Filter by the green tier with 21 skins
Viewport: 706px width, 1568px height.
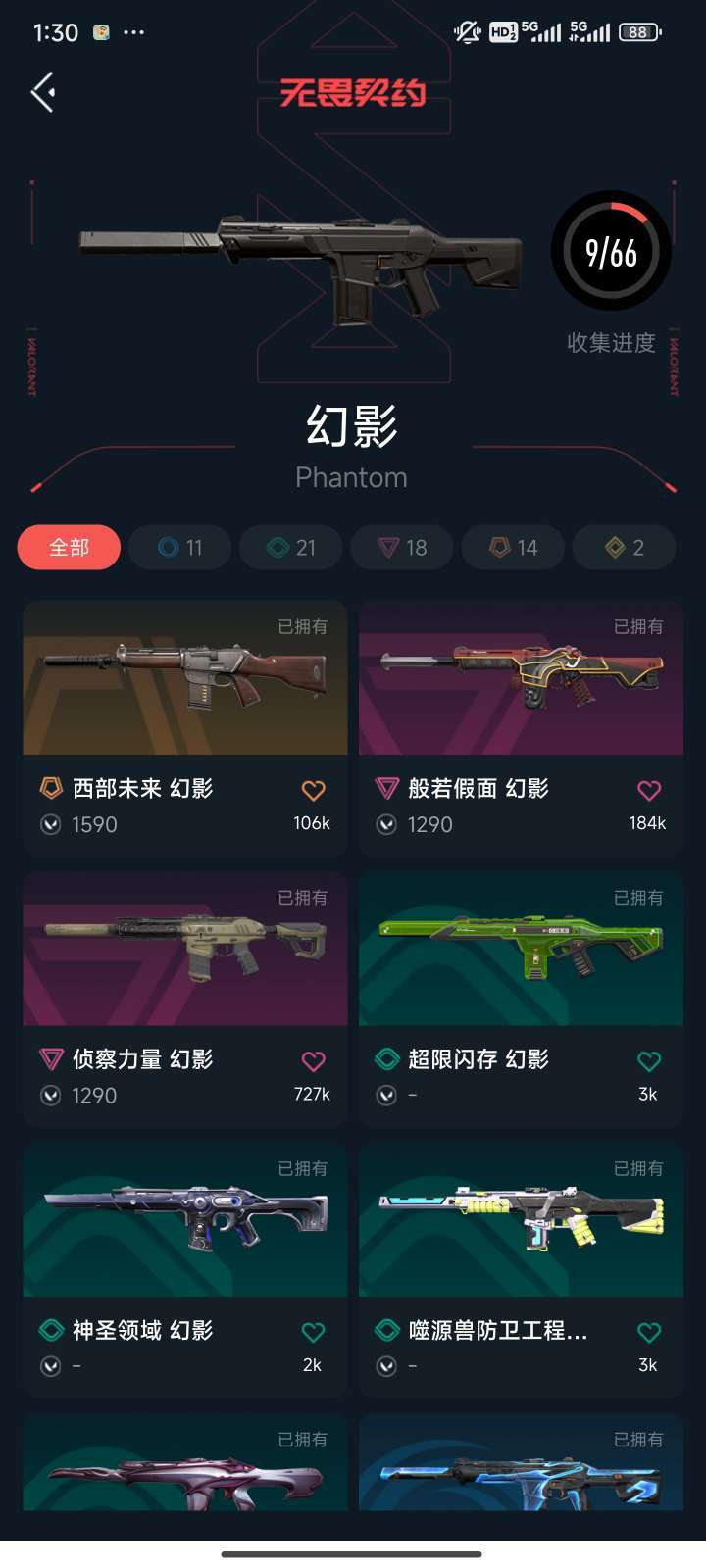point(291,547)
